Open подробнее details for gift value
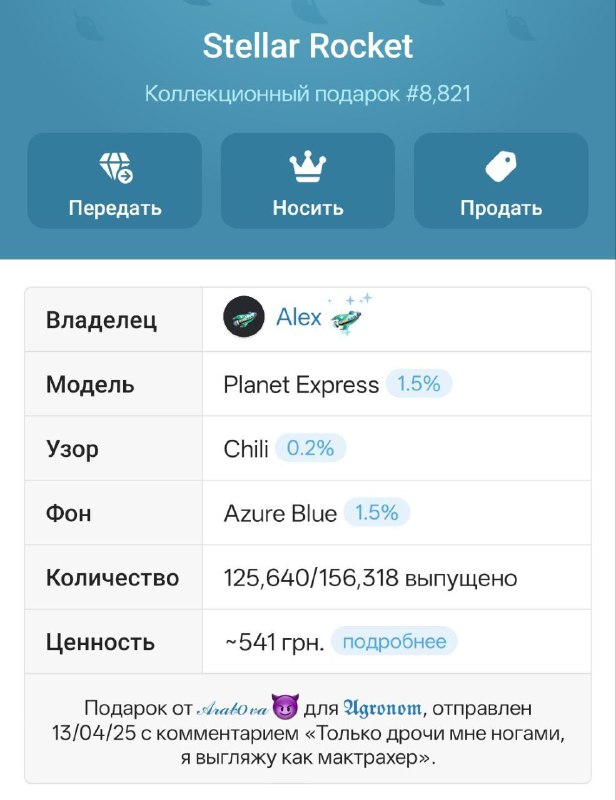The width and height of the screenshot is (616, 800). pyautogui.click(x=393, y=641)
